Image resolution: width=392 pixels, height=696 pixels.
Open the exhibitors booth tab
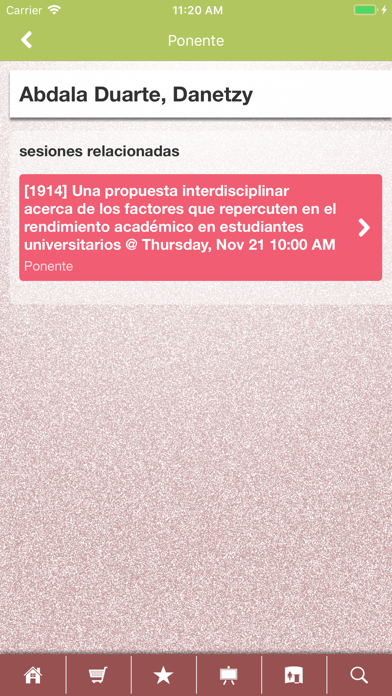pos(294,675)
